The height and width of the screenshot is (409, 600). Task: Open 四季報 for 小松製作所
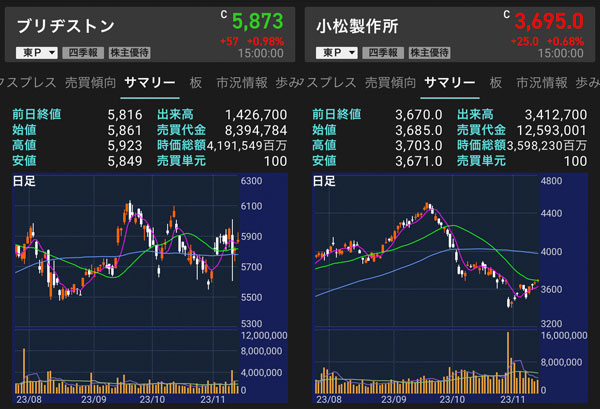click(383, 51)
